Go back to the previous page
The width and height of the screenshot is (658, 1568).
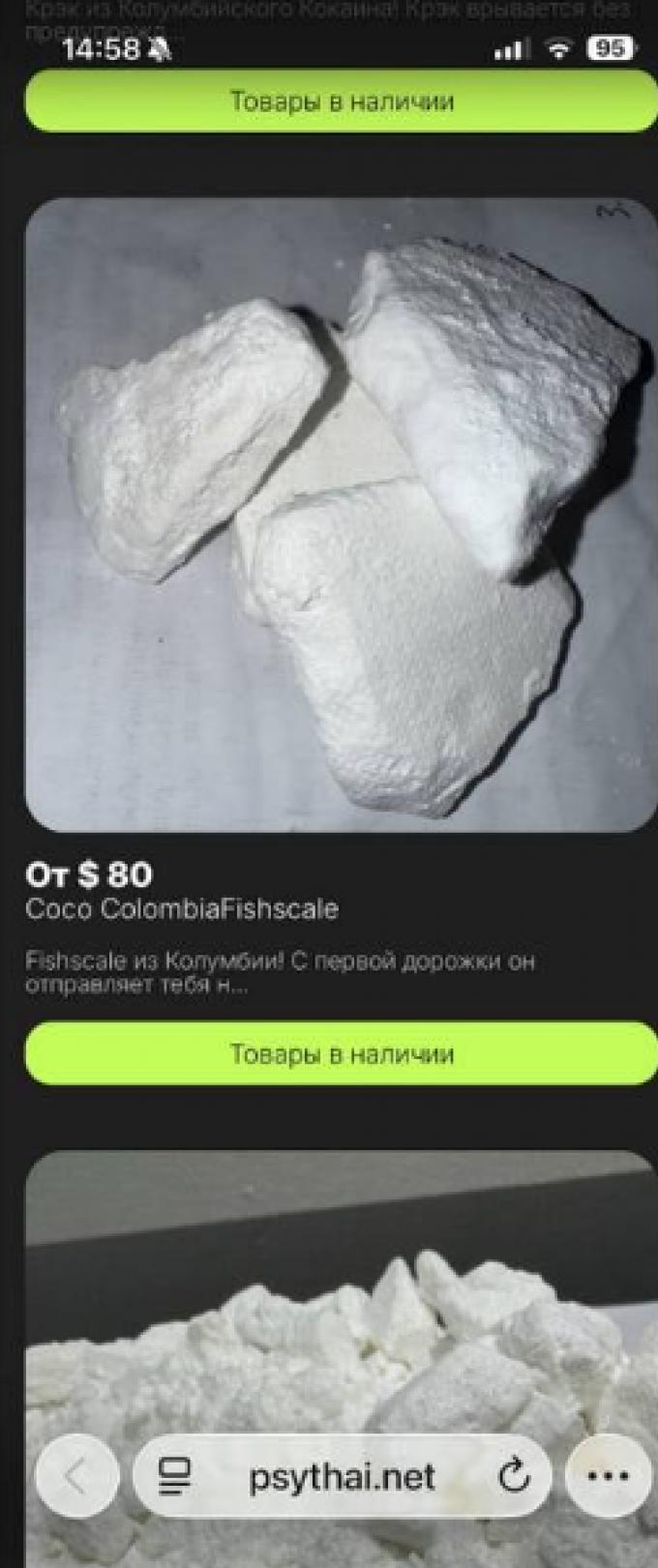tap(76, 1476)
